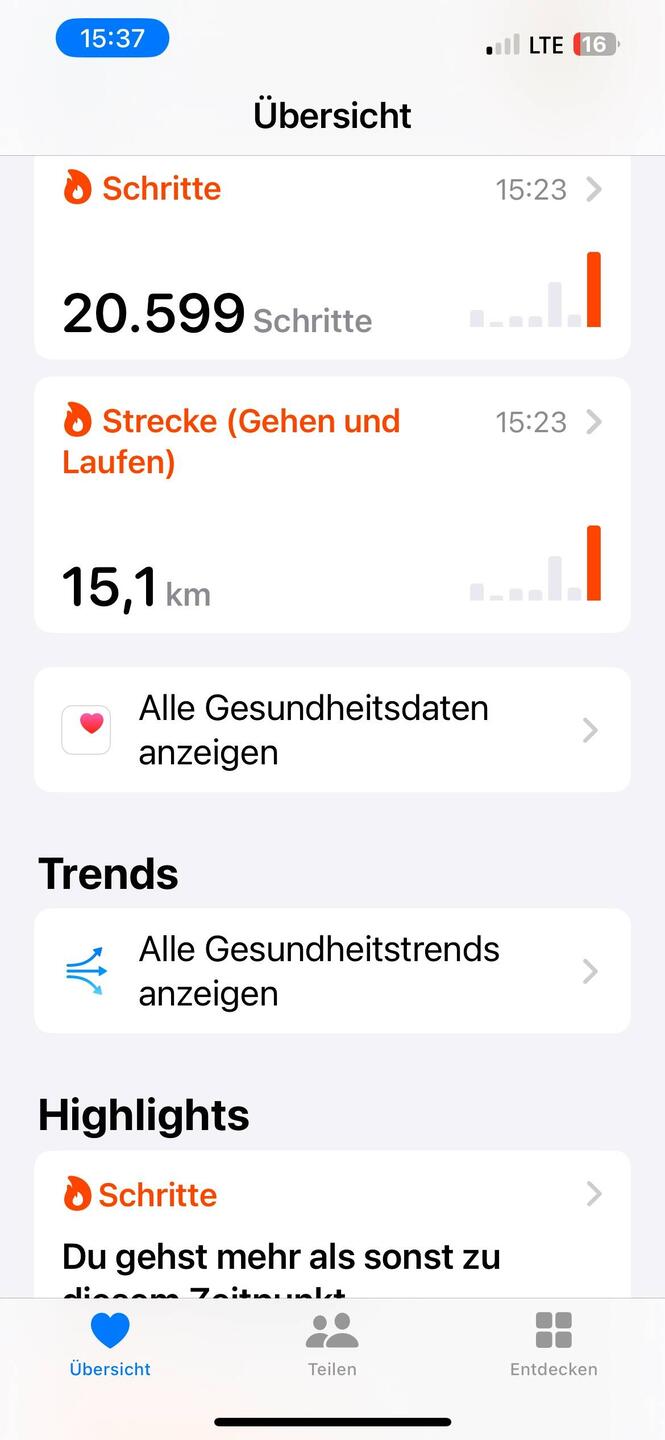The width and height of the screenshot is (665, 1440).
Task: Switch to the Entdecken tab
Action: pos(553,1345)
